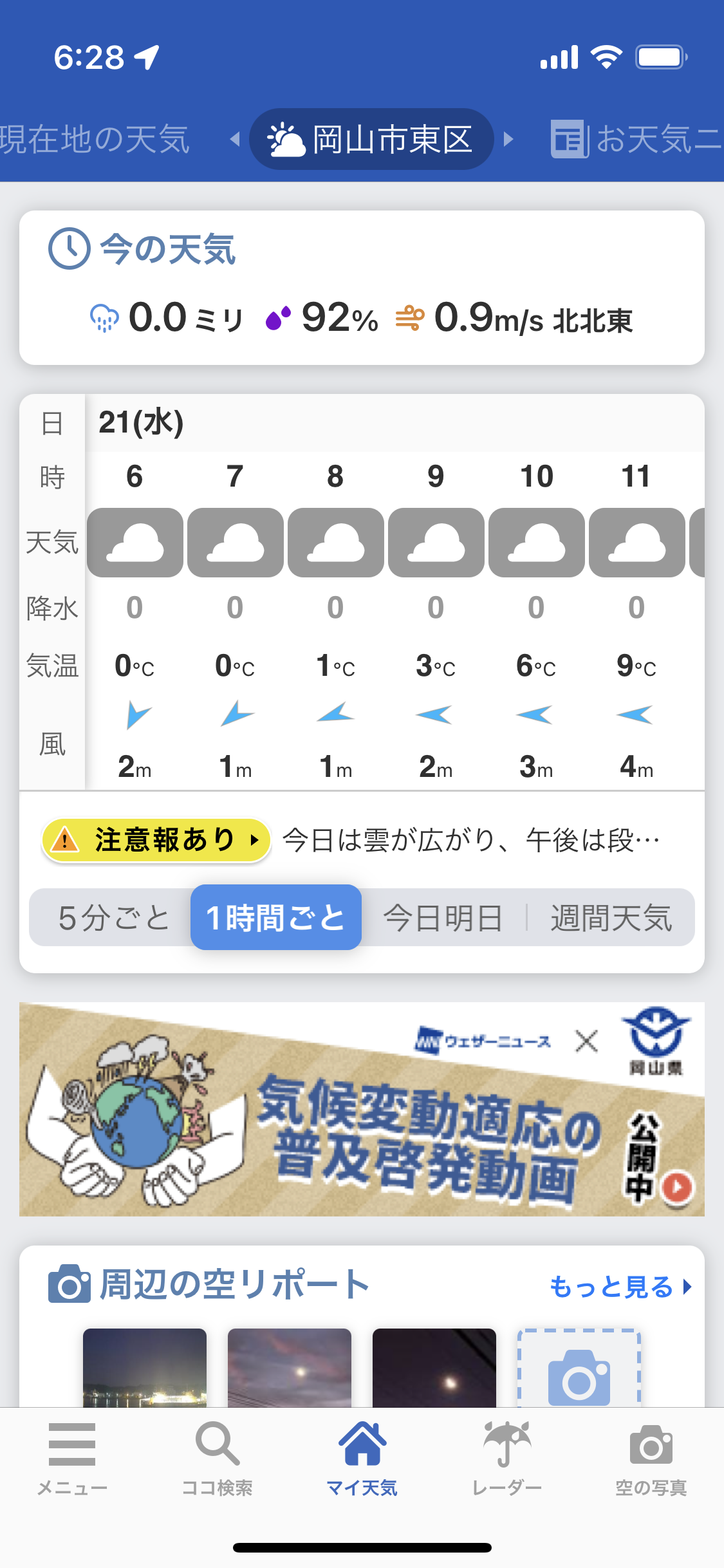This screenshot has height=1568, width=724.
Task: Open the first sky report photo with city lights
Action: click(x=145, y=1367)
